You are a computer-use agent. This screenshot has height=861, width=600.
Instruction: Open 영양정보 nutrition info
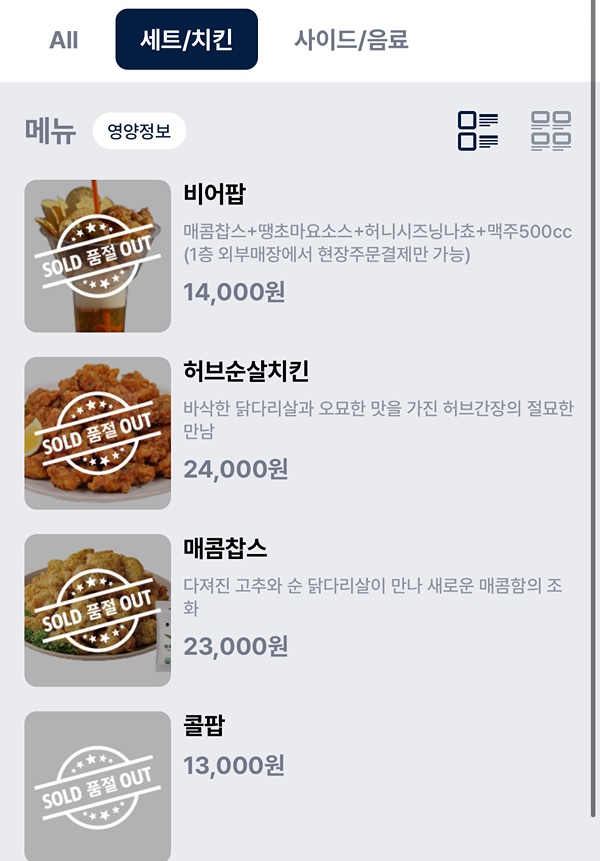tap(139, 131)
